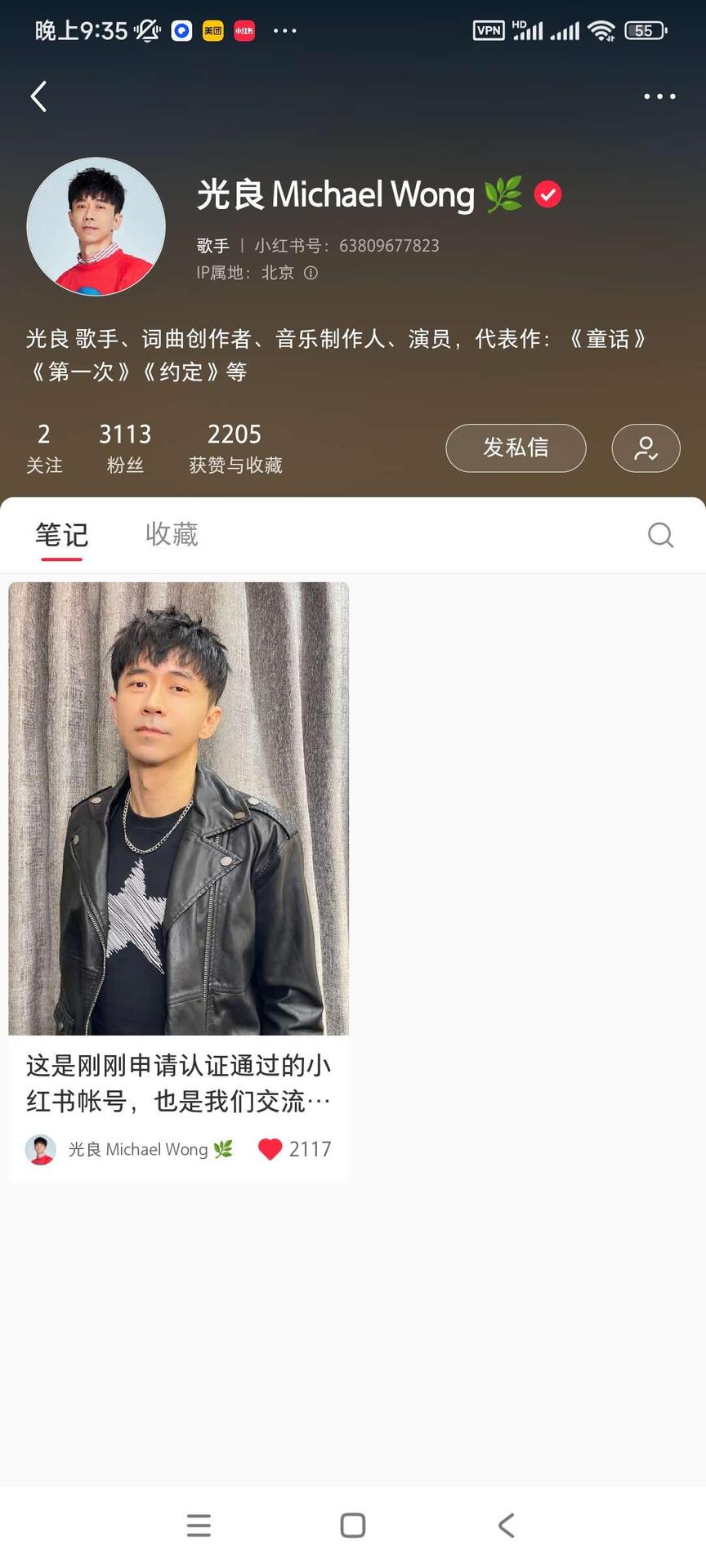Open the 粉丝 followers list

125,448
